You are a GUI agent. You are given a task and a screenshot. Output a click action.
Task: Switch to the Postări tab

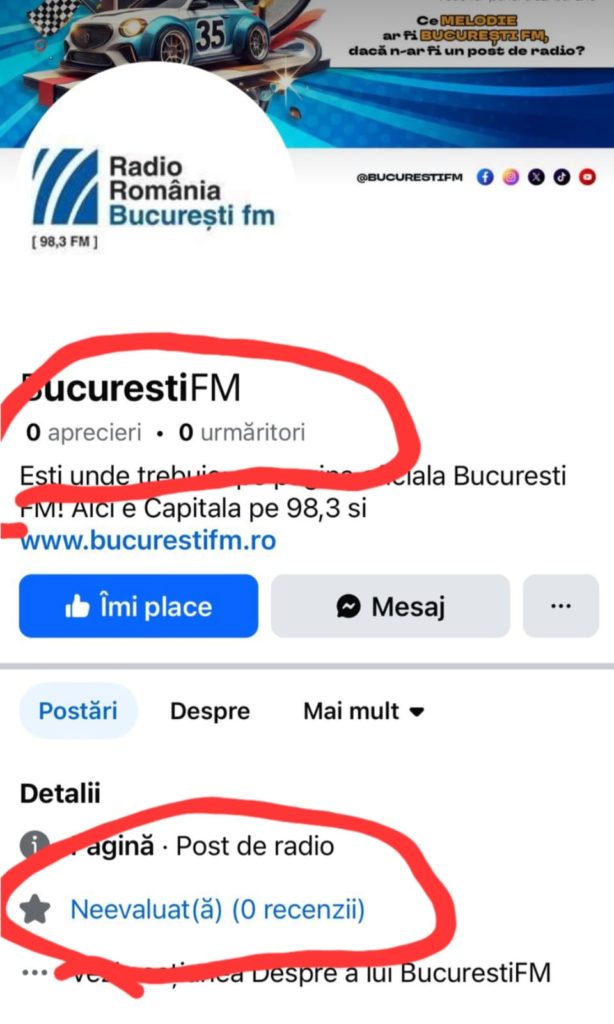point(78,711)
